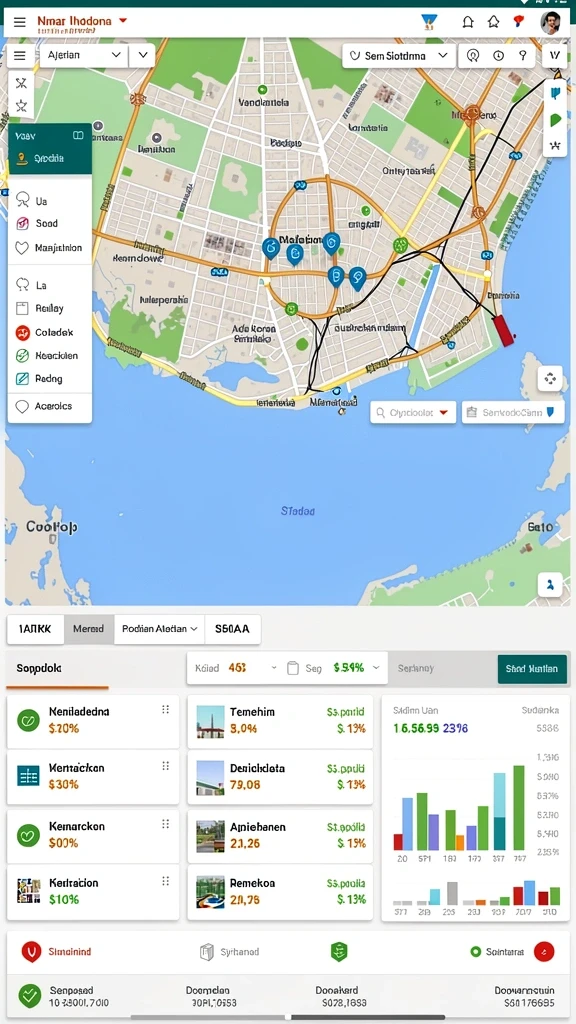
Task: Switch to the Merad tab
Action: (88, 629)
